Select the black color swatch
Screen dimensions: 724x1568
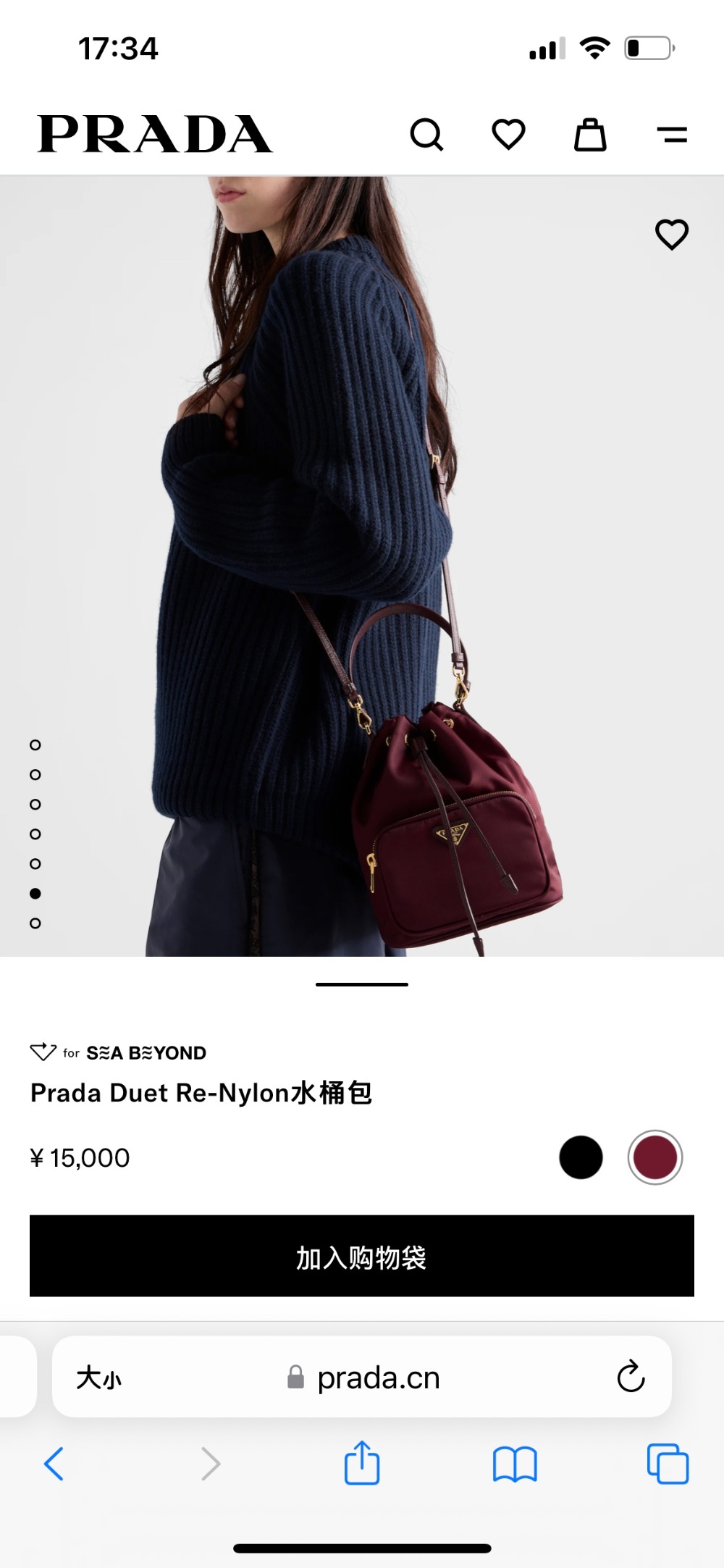(581, 1157)
